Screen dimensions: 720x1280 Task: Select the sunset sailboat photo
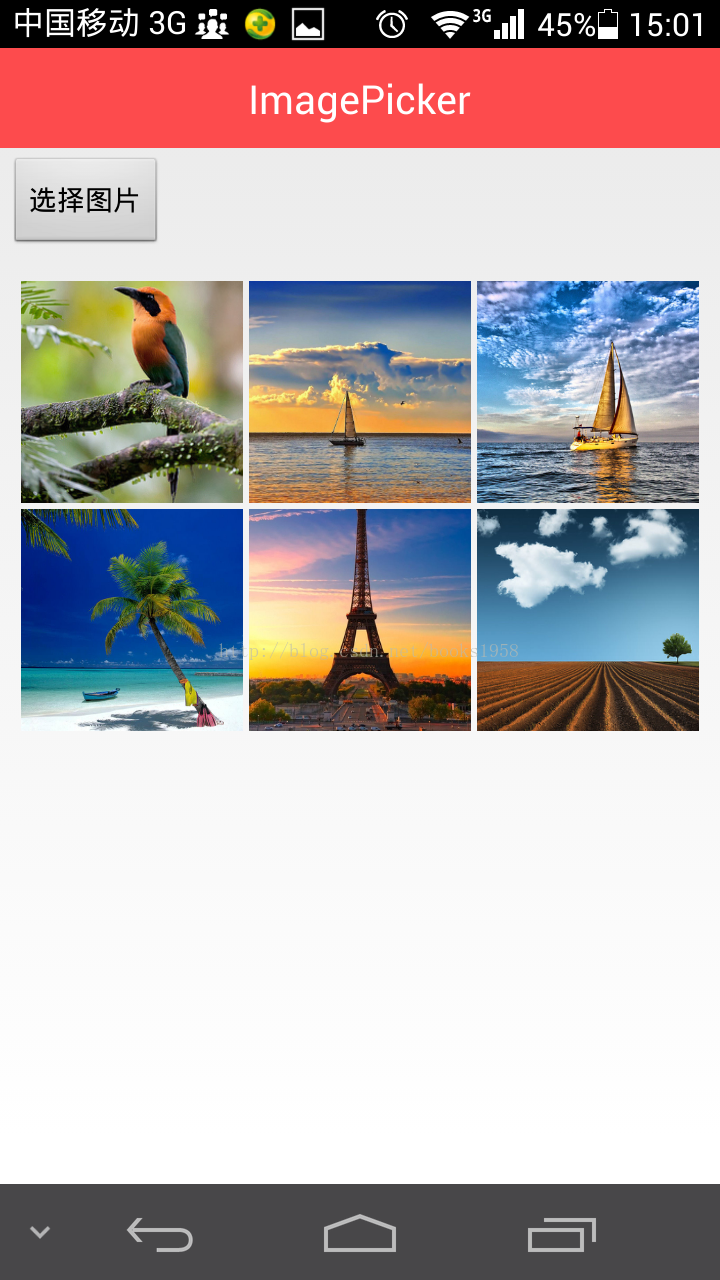click(x=360, y=392)
